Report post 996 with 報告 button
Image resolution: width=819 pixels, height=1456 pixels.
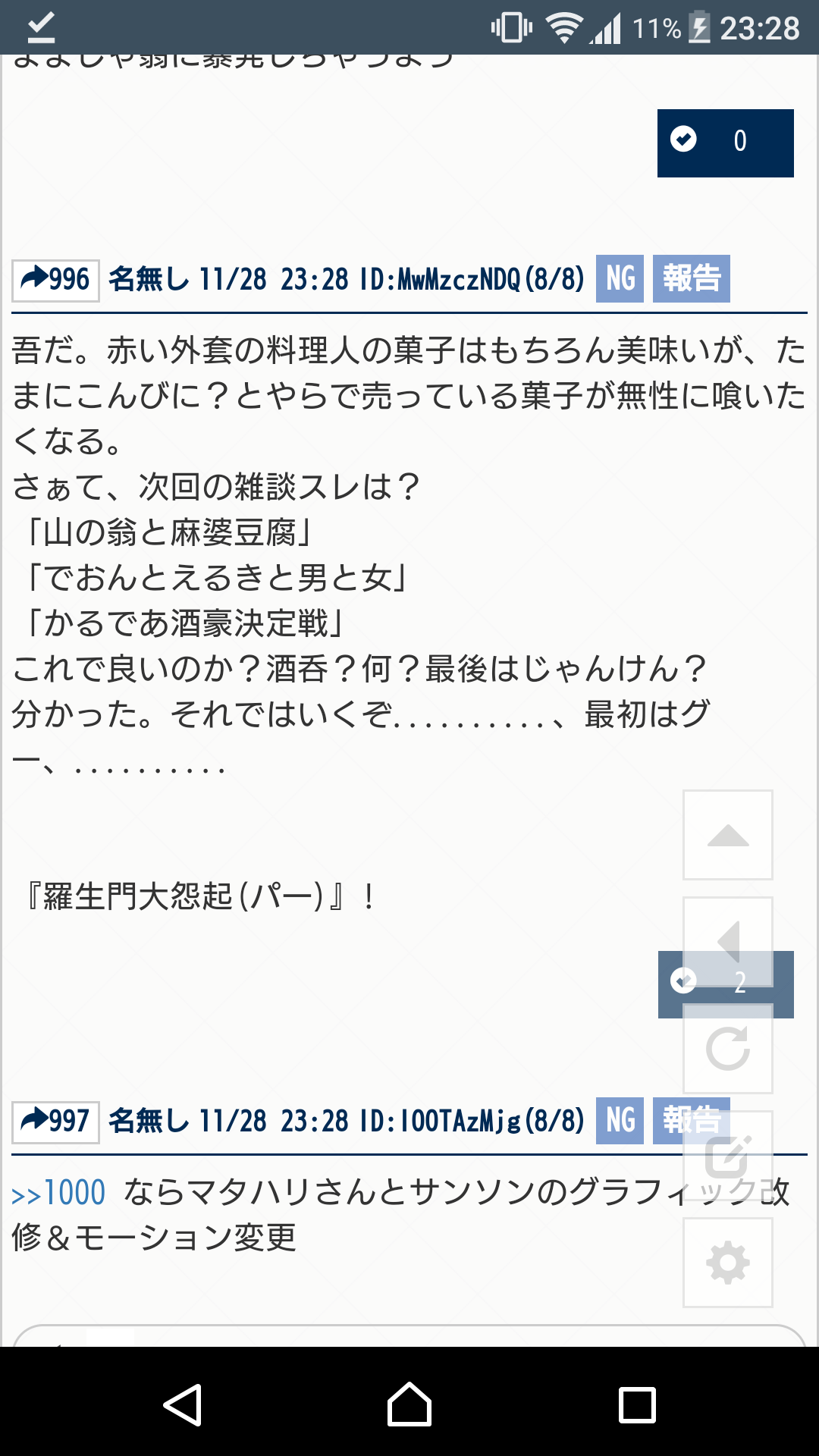point(691,279)
